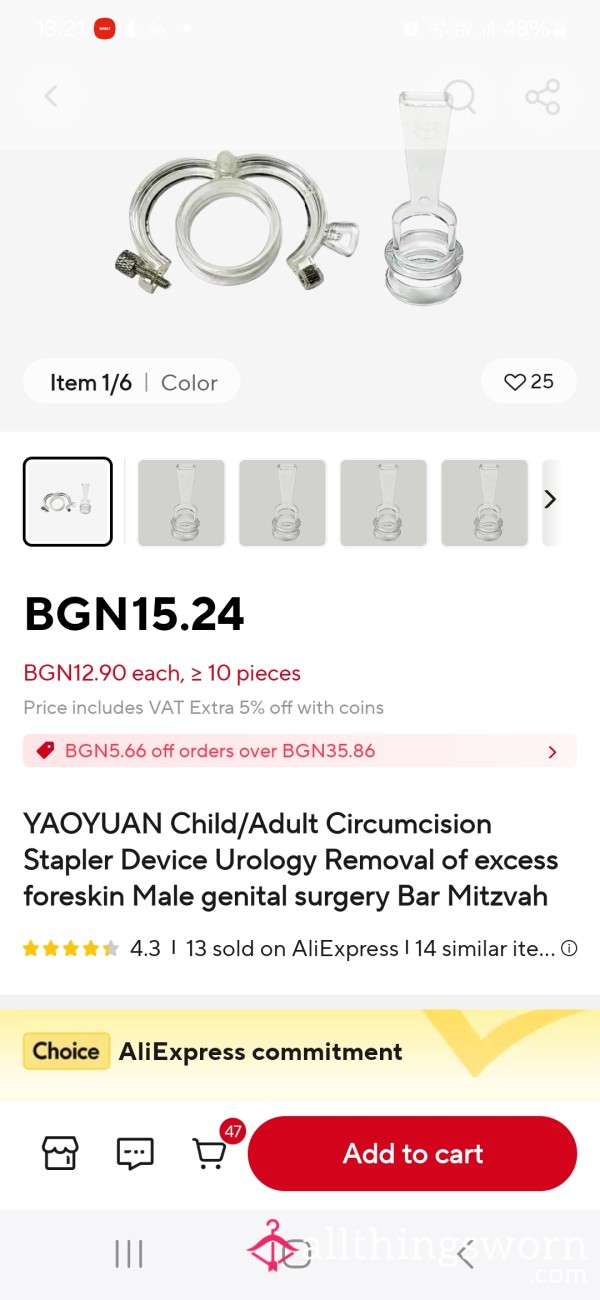The height and width of the screenshot is (1300, 600).
Task: Select the first color variant thumbnail
Action: coord(68,501)
